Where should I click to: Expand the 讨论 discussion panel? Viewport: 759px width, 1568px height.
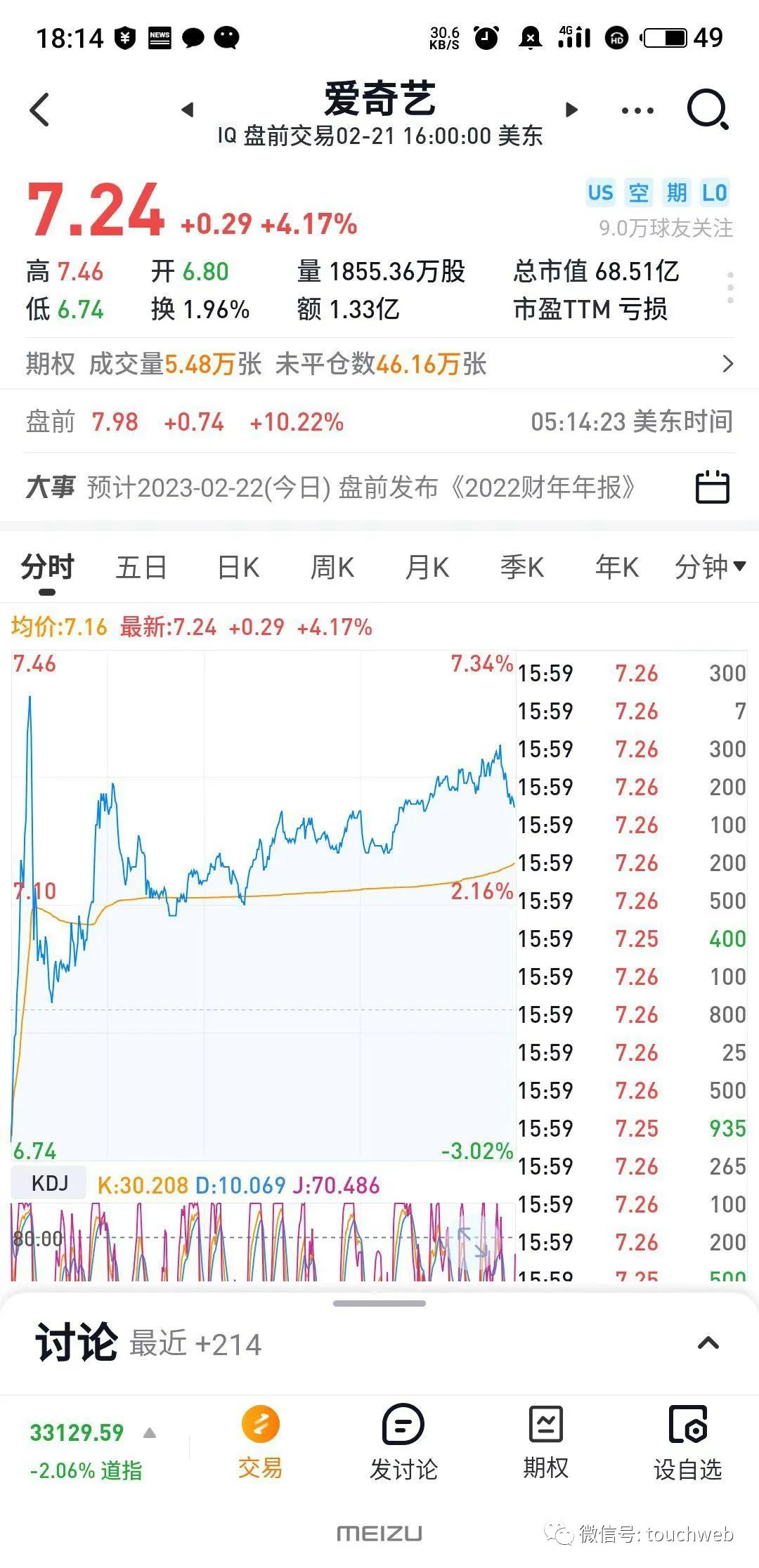(x=708, y=1342)
